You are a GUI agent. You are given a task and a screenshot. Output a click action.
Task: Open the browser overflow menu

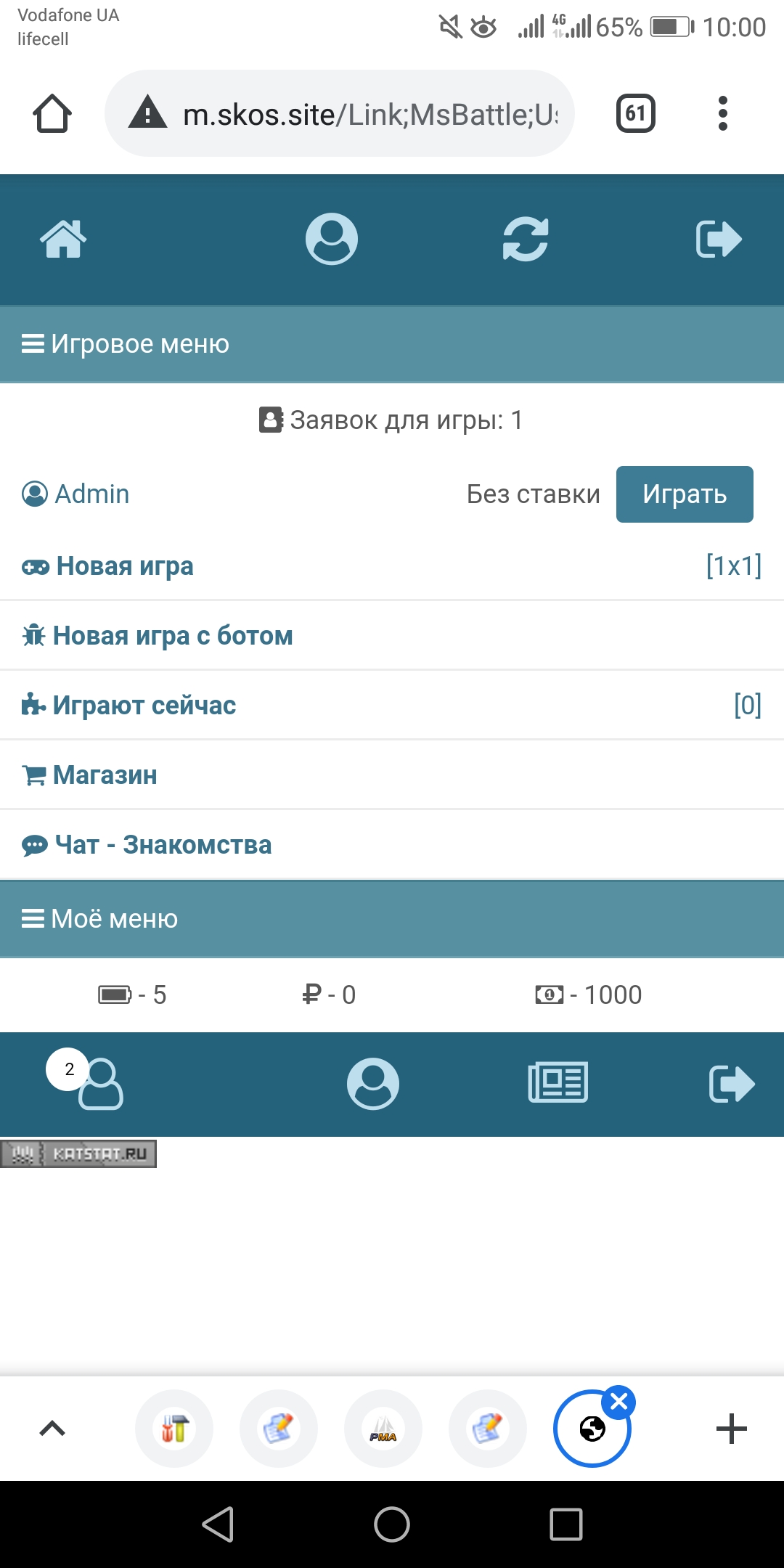(722, 113)
